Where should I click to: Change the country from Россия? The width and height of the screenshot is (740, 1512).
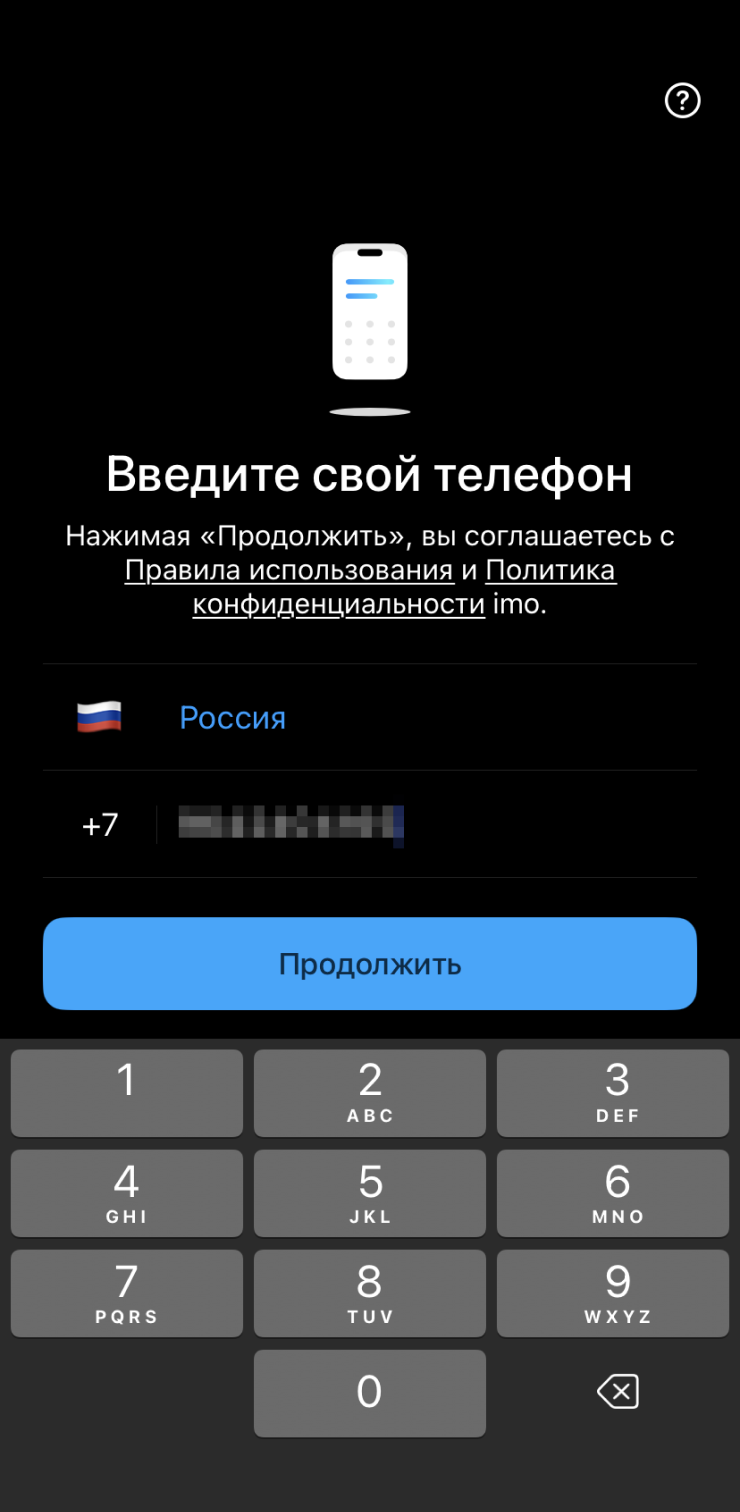232,718
